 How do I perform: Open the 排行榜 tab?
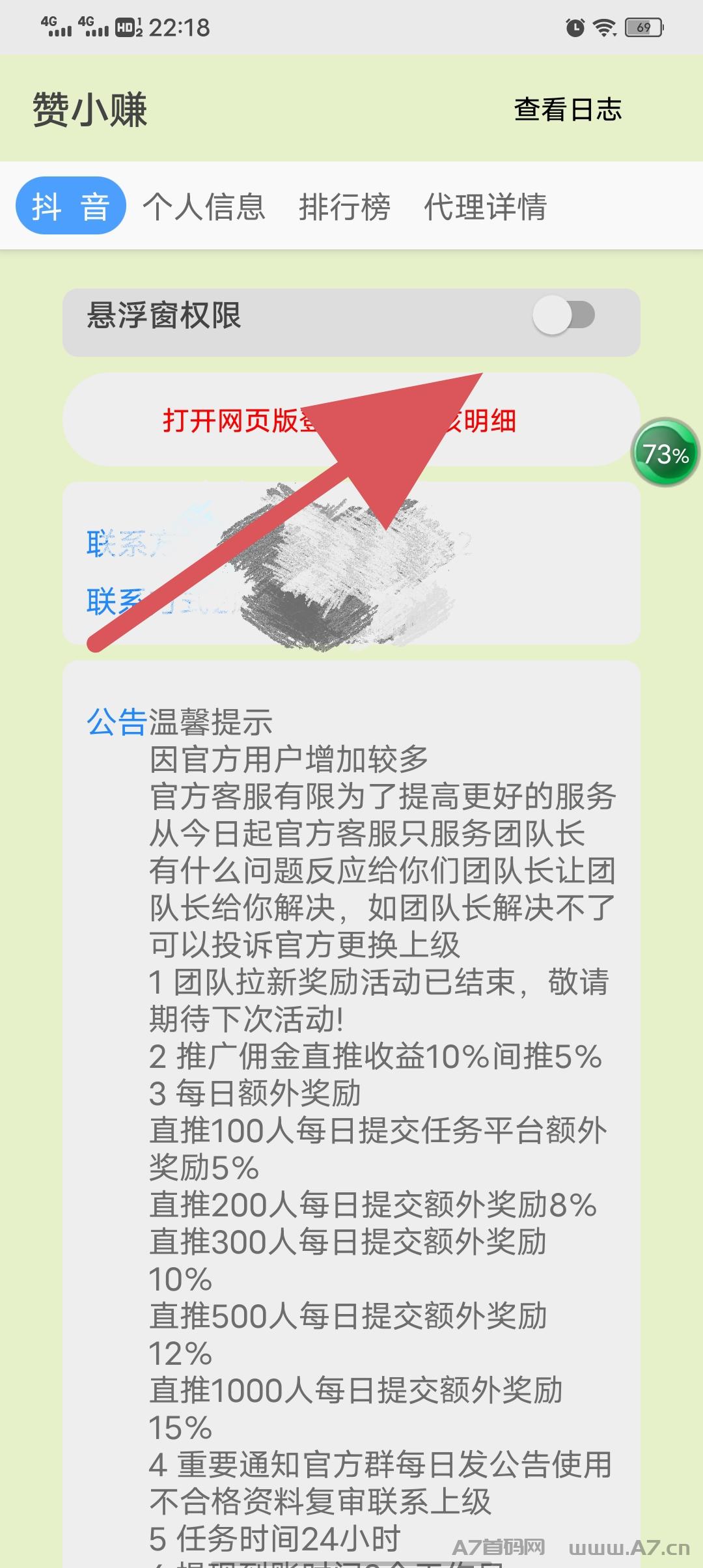pos(344,207)
